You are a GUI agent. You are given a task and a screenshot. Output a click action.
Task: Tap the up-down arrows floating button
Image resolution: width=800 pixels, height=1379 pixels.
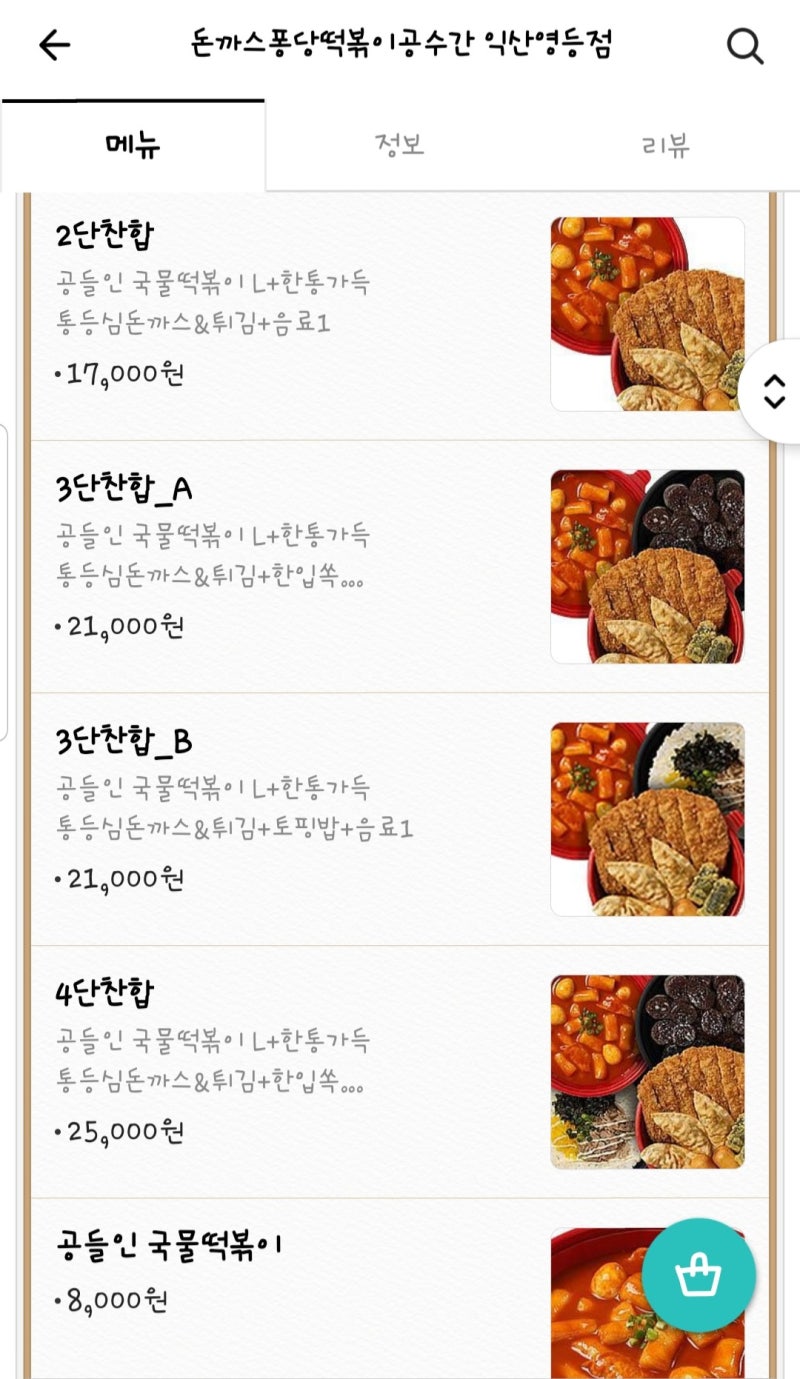click(x=774, y=391)
